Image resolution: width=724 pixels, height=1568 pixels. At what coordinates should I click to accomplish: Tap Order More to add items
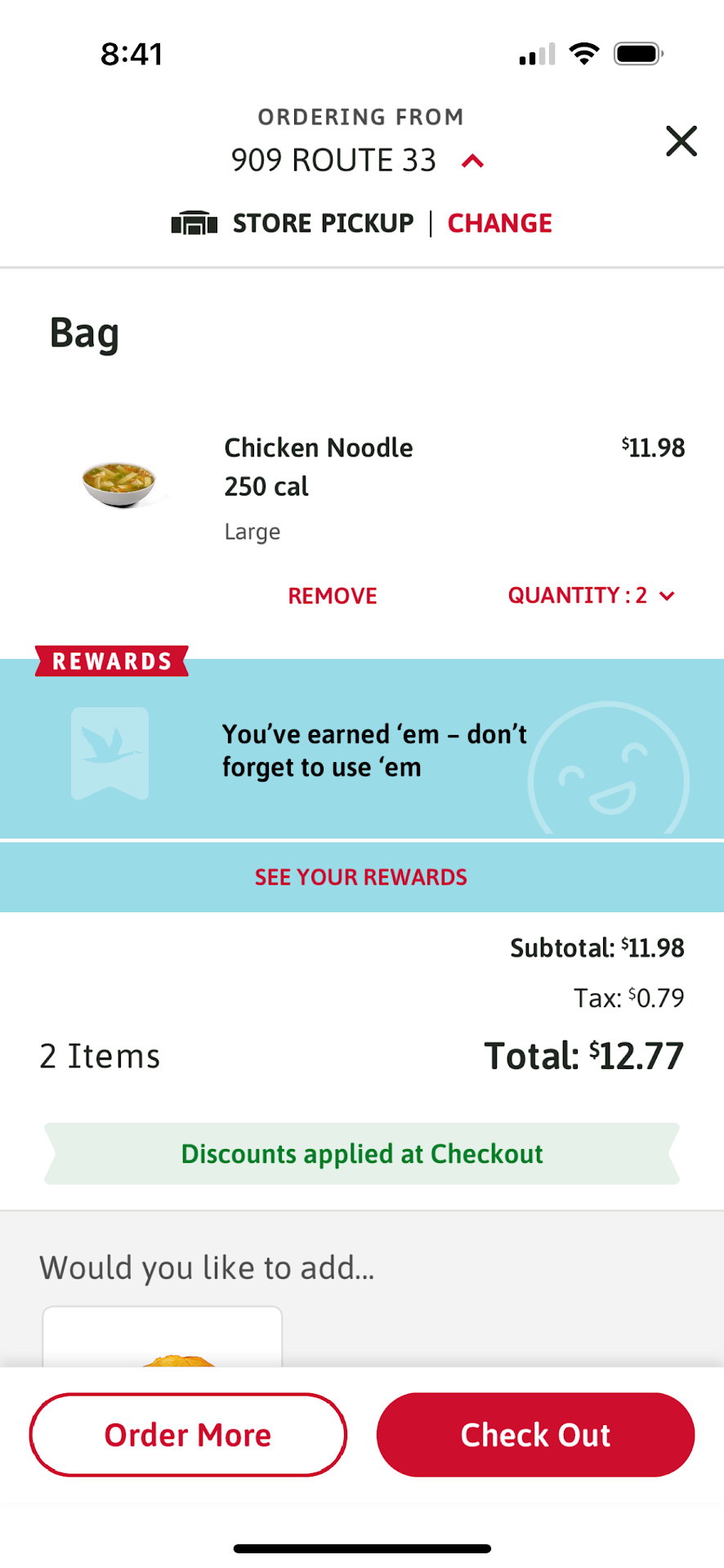[188, 1435]
